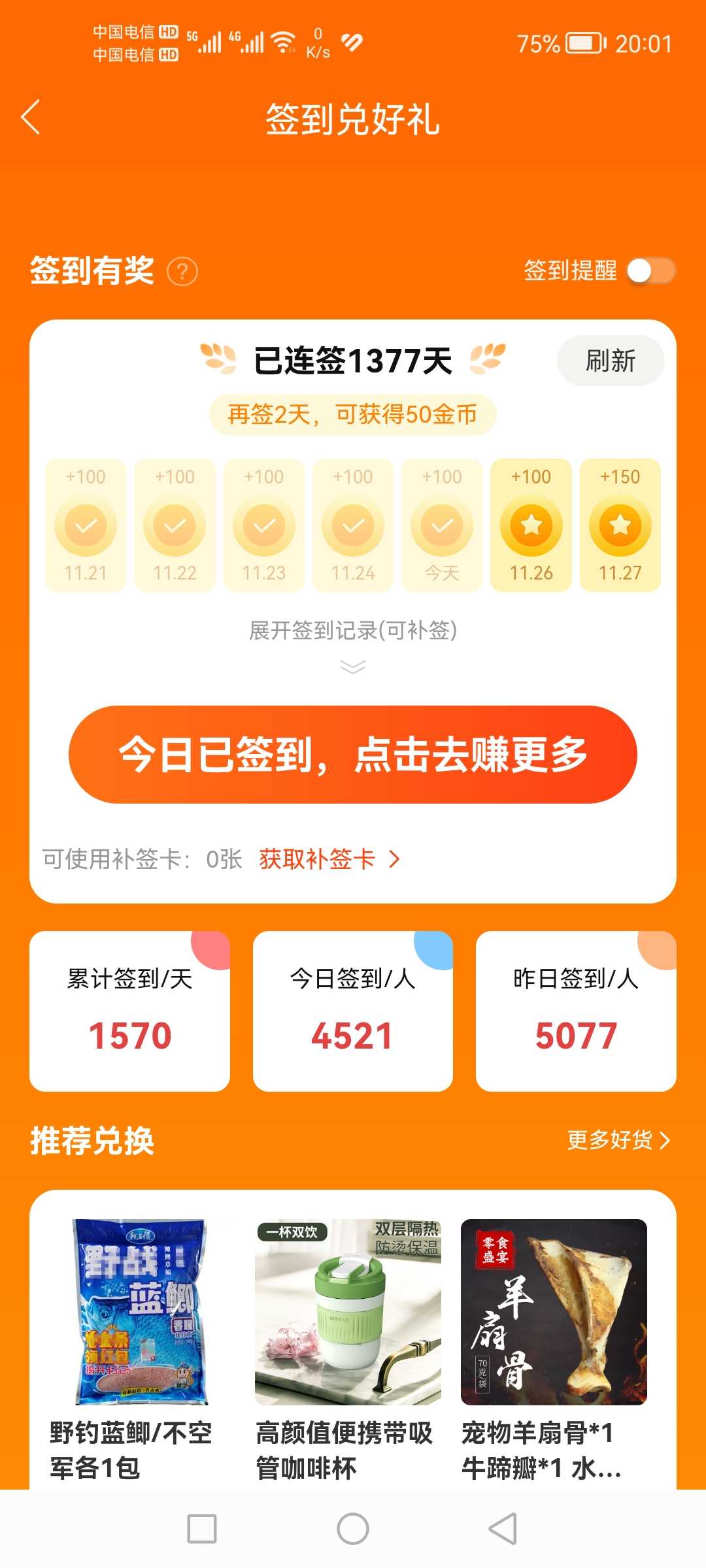The height and width of the screenshot is (1568, 706).
Task: Tap the 刷新 refresh button
Action: pyautogui.click(x=611, y=361)
